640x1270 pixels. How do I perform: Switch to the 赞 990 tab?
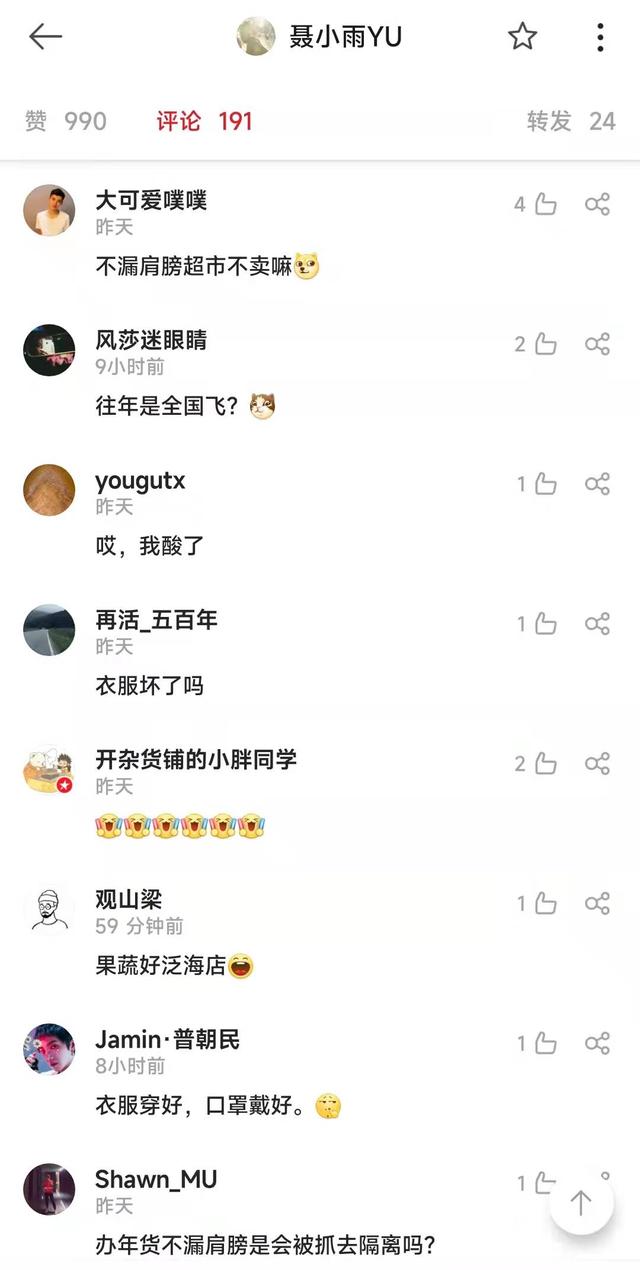pyautogui.click(x=66, y=121)
